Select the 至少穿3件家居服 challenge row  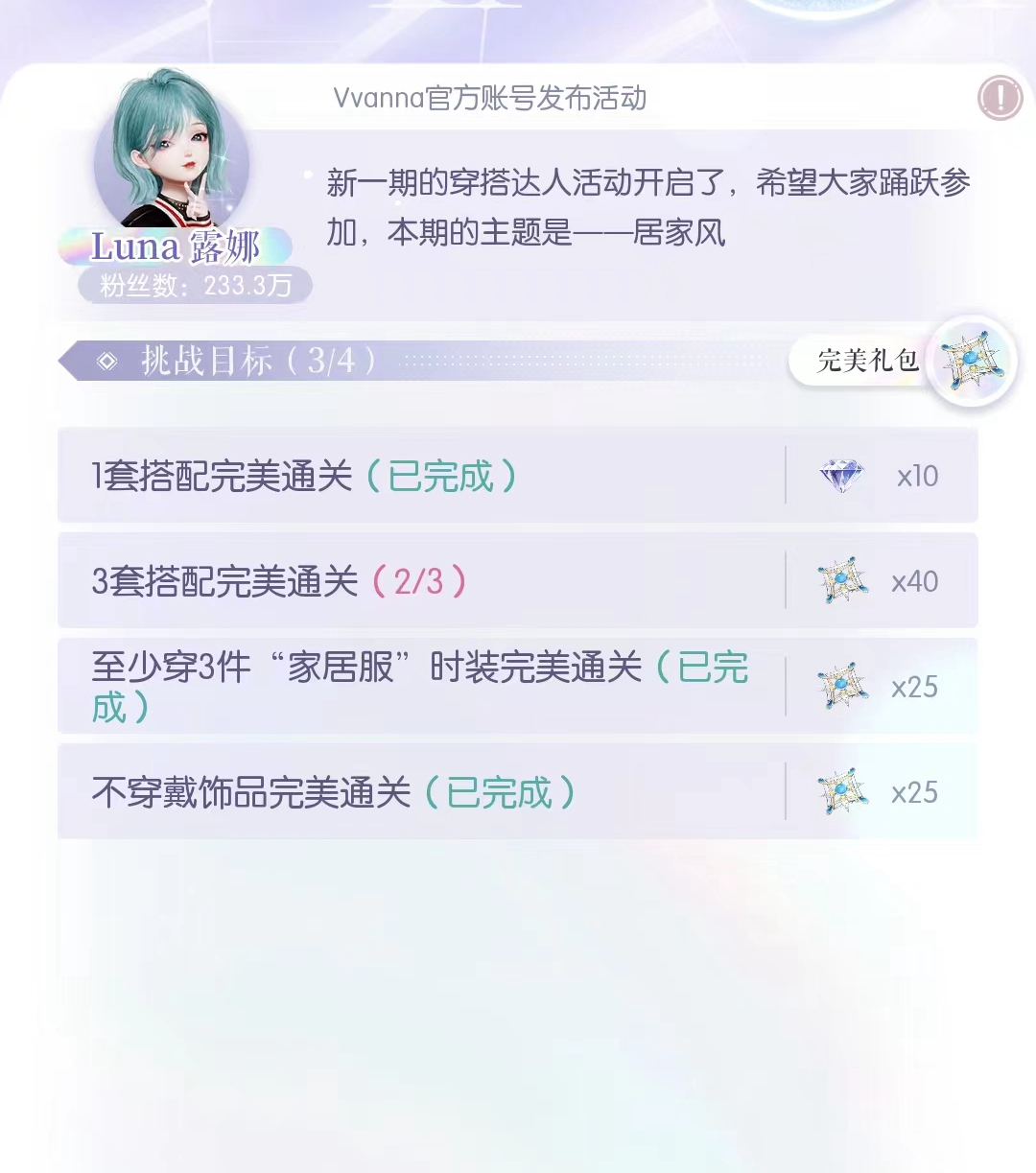pos(422,687)
